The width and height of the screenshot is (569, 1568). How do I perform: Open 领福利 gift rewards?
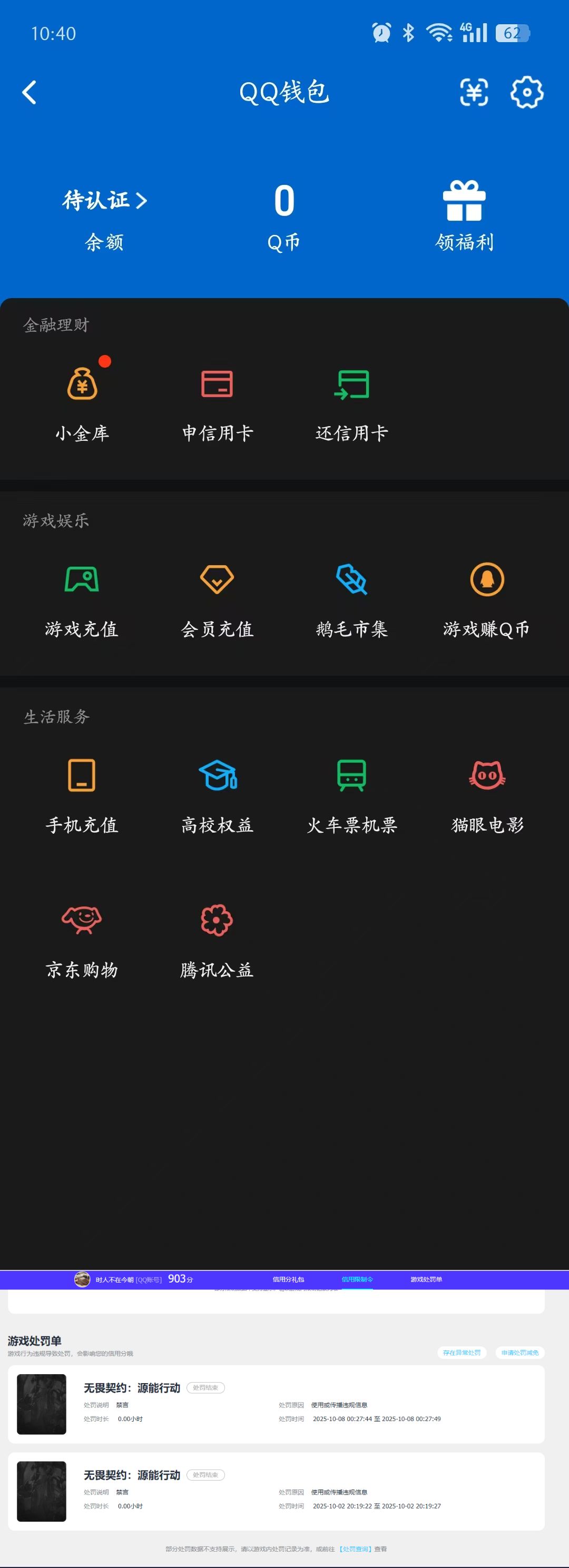coord(464,213)
